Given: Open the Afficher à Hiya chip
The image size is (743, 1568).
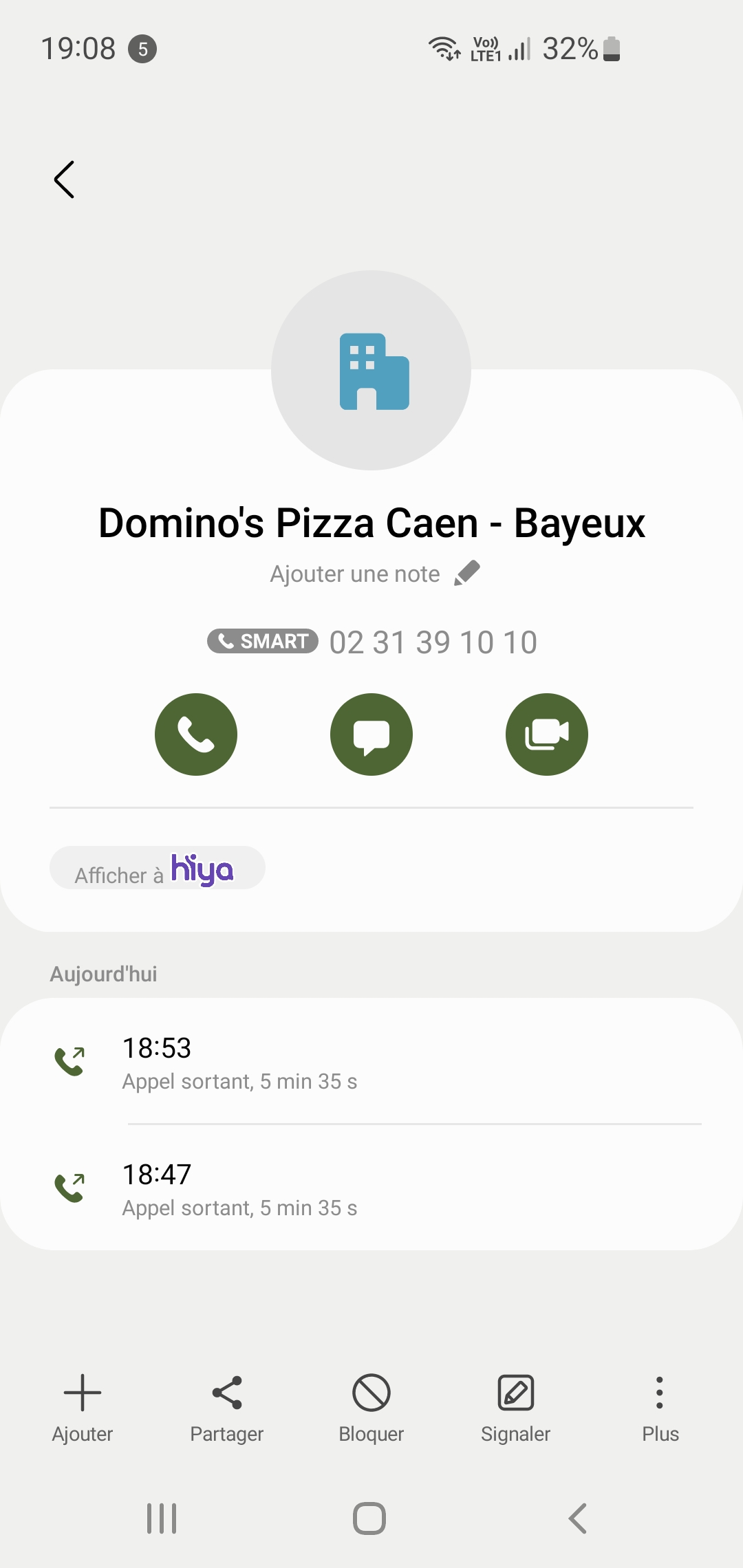Looking at the screenshot, I should (x=157, y=868).
